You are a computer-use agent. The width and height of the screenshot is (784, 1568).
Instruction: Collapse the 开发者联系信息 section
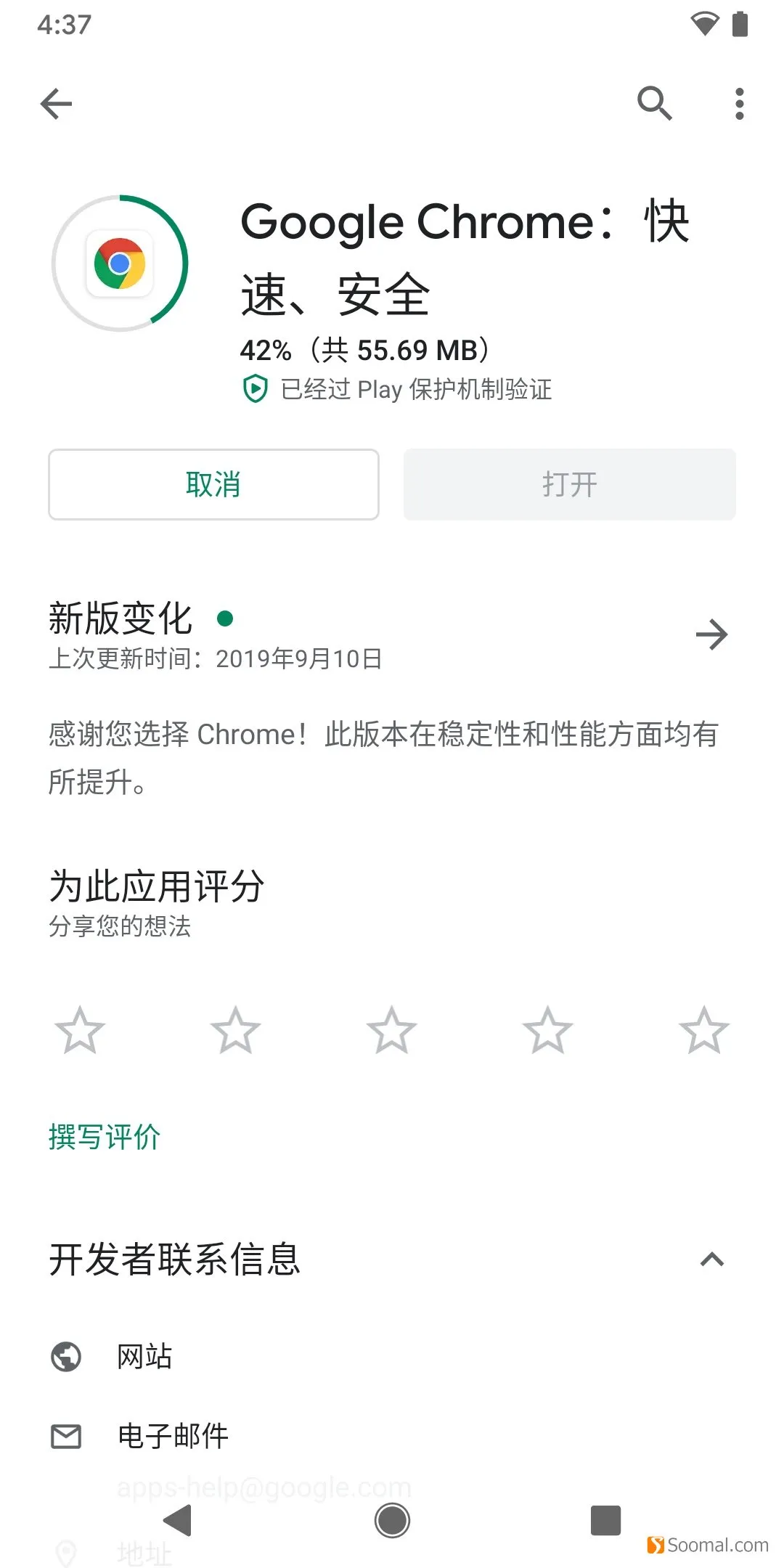click(x=712, y=1259)
